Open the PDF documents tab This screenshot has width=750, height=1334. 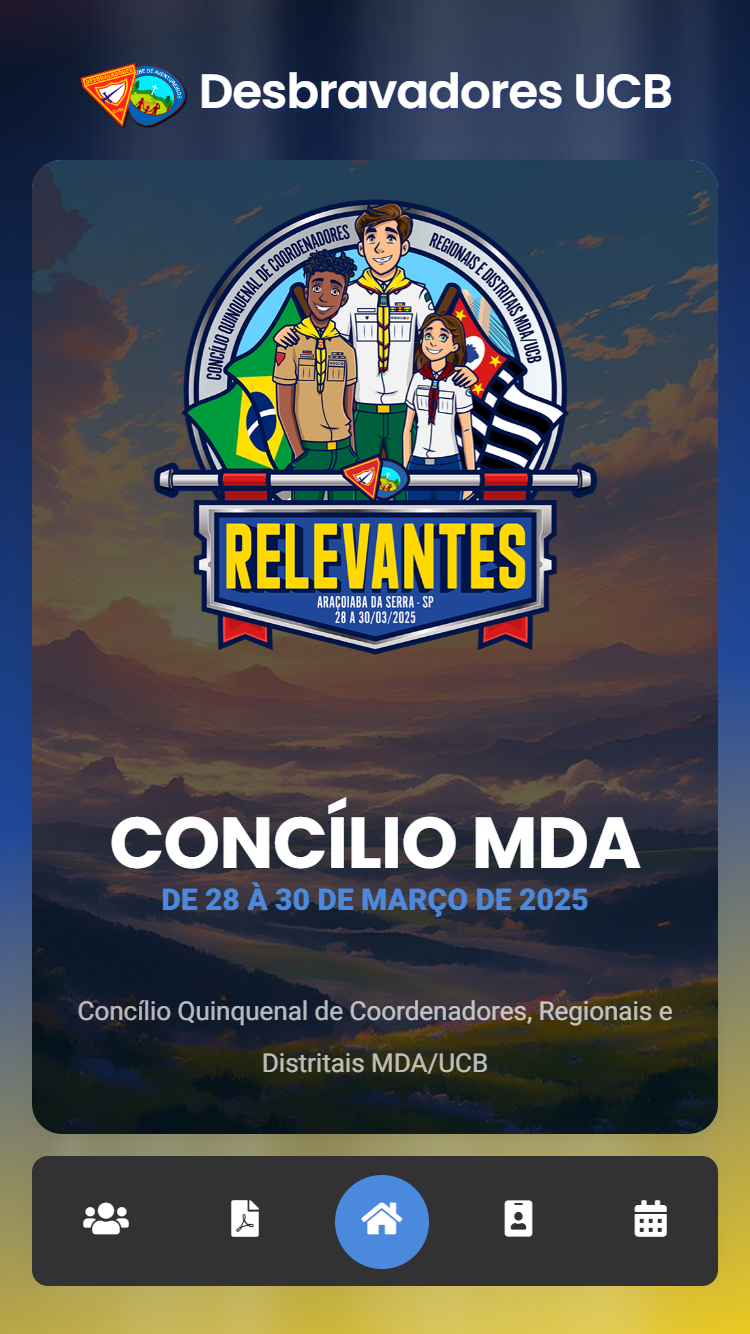coord(245,1220)
